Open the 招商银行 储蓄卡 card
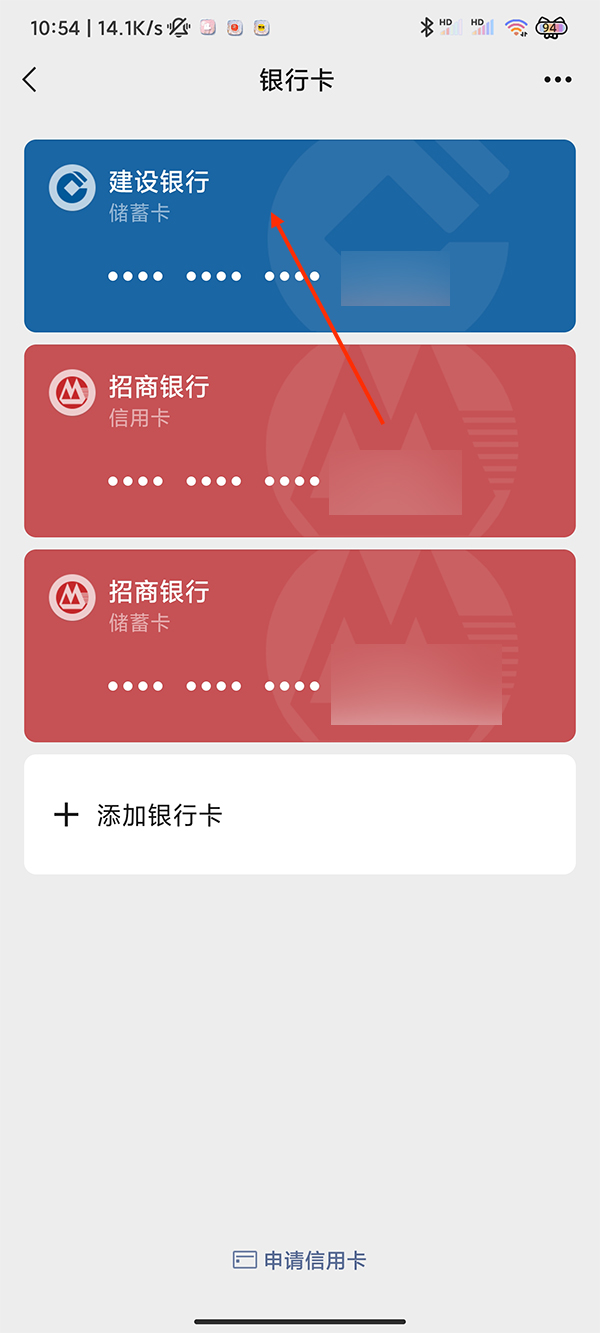600x1333 pixels. (300, 646)
